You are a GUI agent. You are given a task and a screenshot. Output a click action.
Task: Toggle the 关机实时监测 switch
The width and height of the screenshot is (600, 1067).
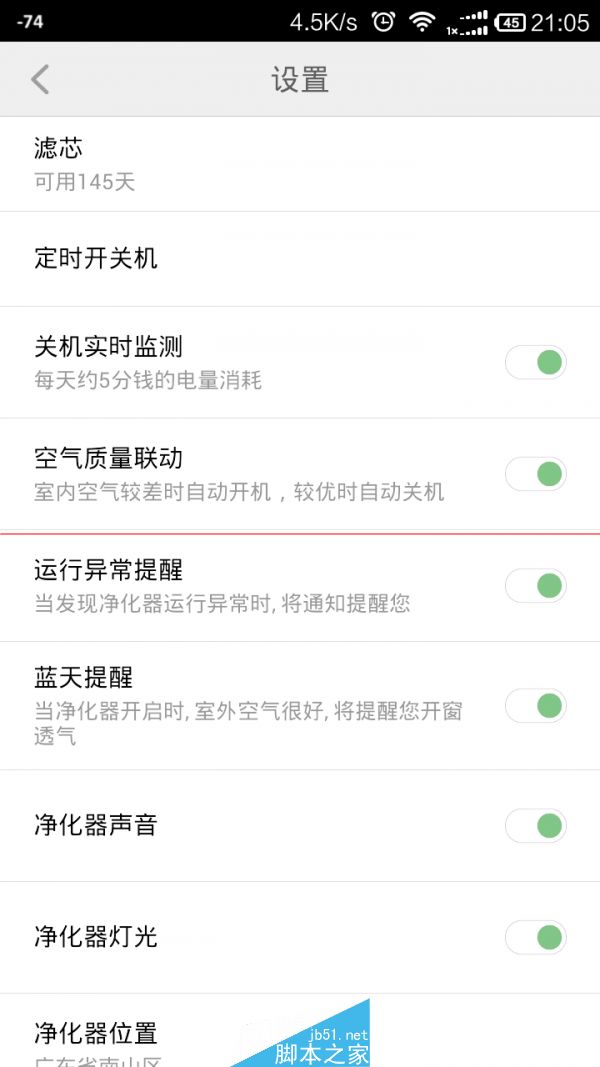pyautogui.click(x=536, y=362)
